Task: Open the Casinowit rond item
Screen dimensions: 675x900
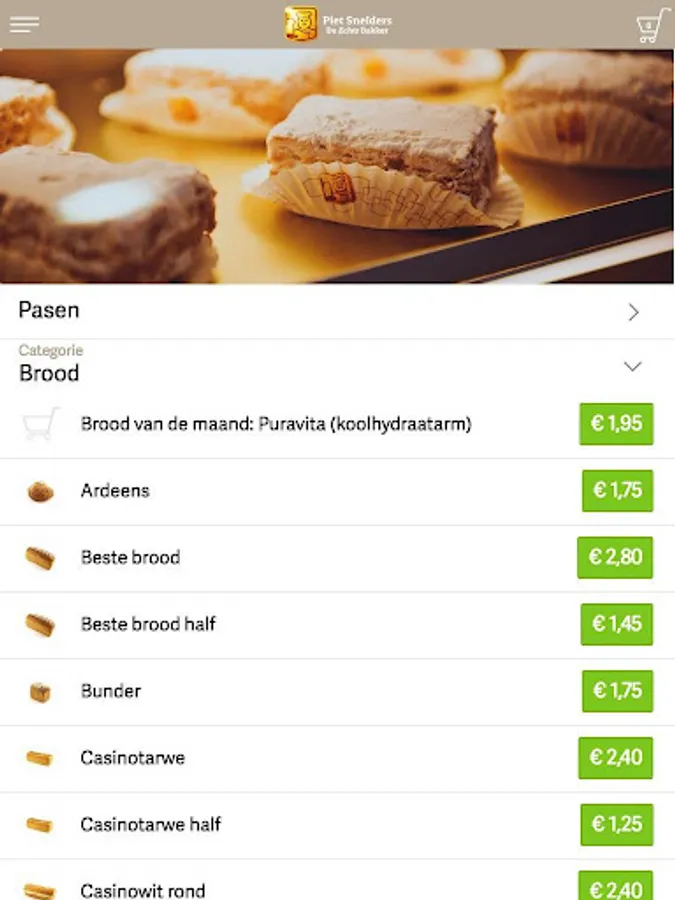Action: click(x=143, y=889)
